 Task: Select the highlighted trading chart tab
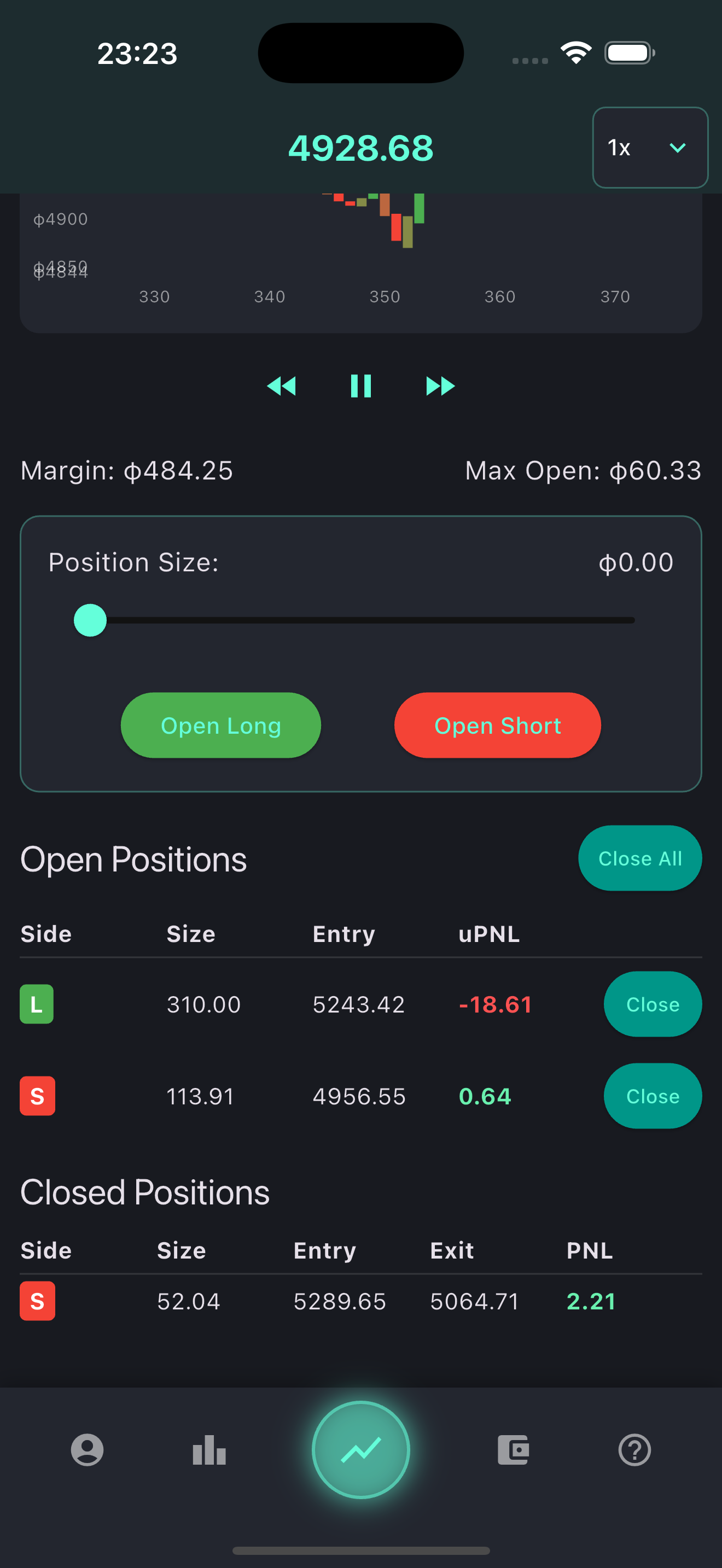tap(361, 1450)
